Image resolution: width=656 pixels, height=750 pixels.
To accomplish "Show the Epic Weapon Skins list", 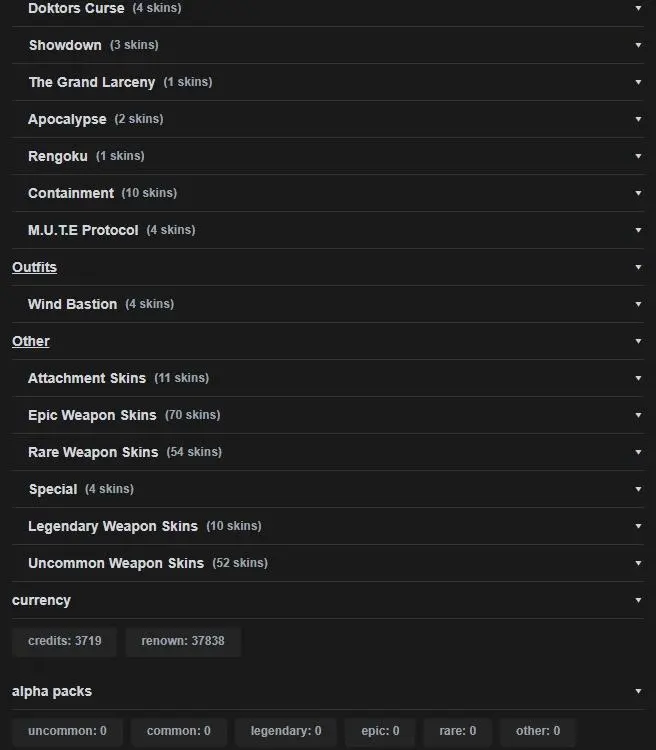I will point(92,415).
